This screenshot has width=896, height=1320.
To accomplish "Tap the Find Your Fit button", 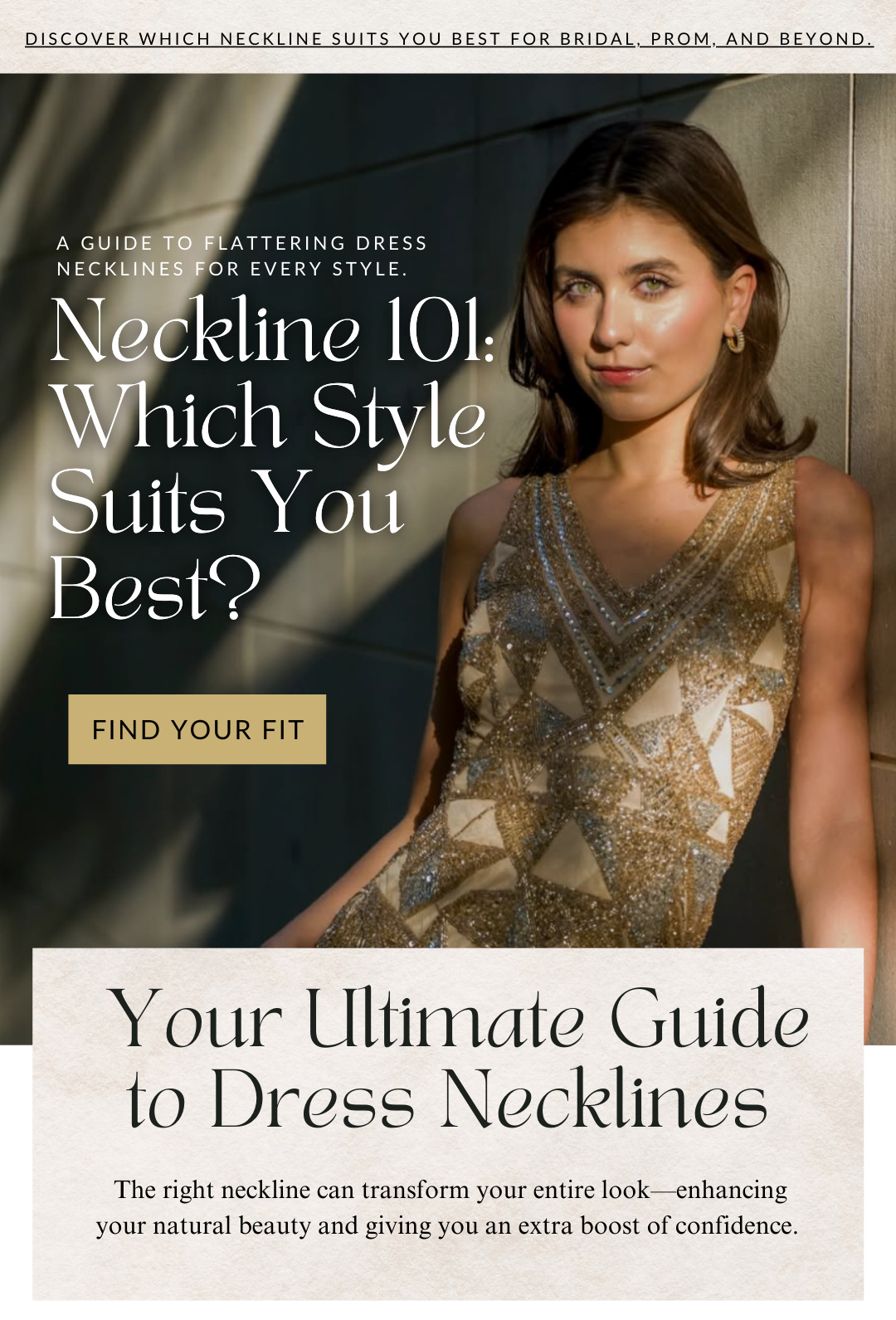I will click(x=197, y=729).
